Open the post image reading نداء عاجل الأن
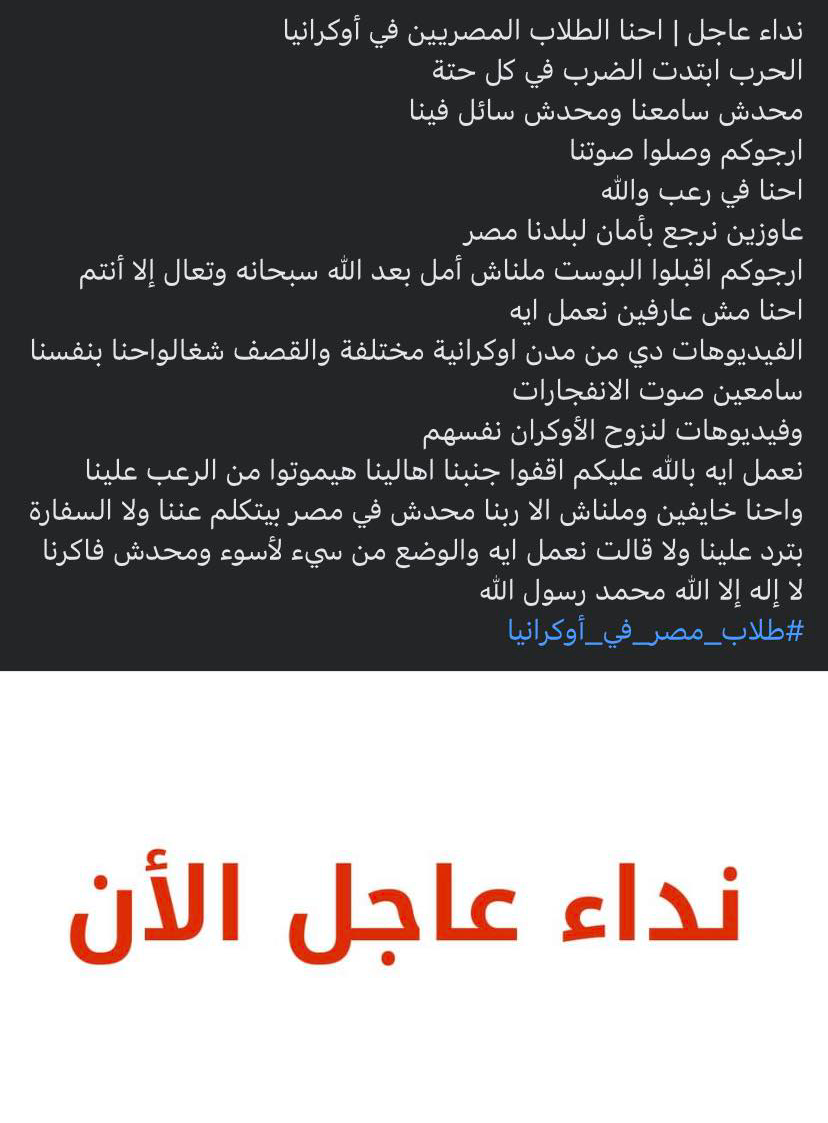 pos(414,900)
